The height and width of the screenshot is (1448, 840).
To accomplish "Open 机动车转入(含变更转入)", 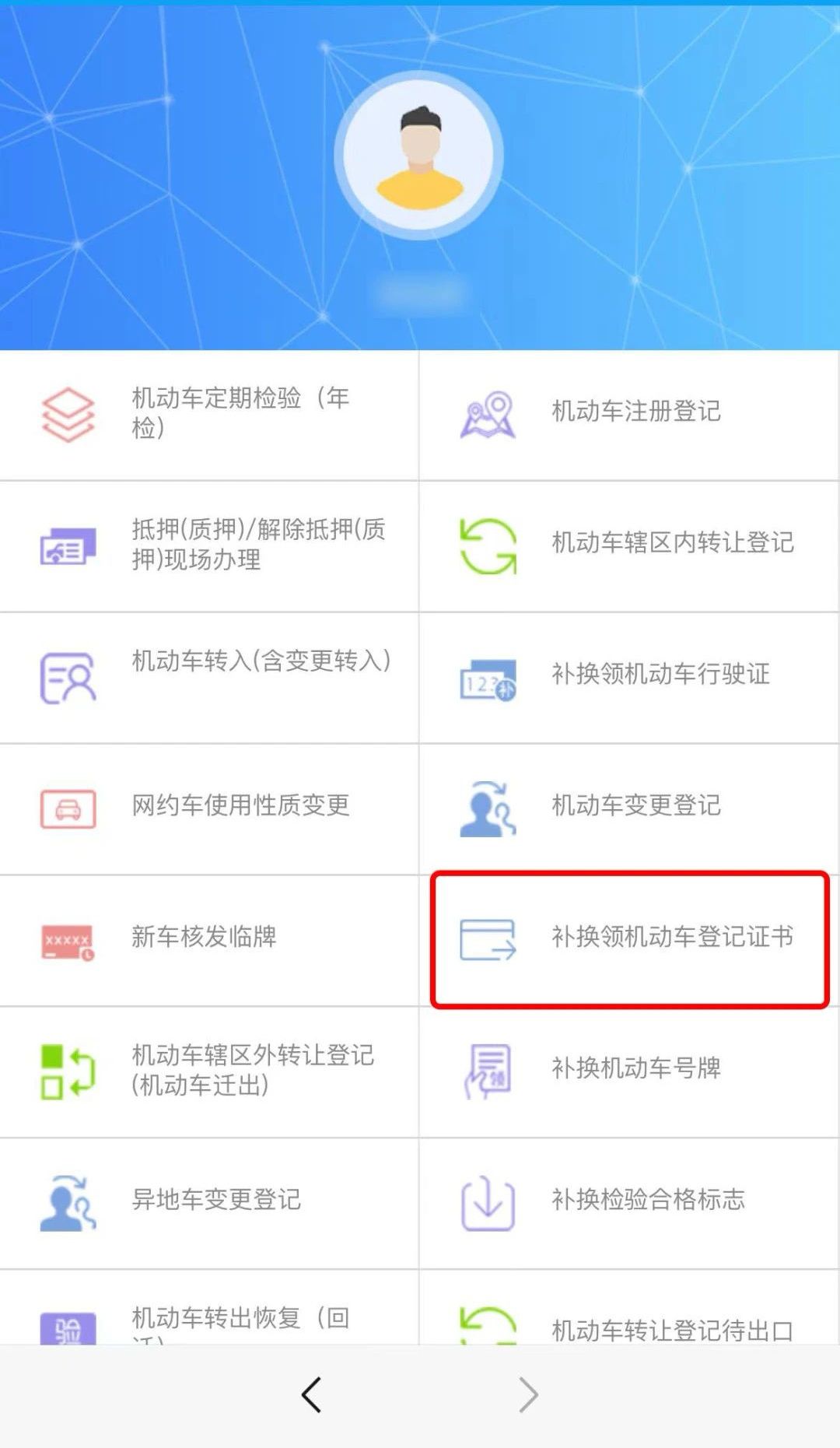I will (208, 675).
